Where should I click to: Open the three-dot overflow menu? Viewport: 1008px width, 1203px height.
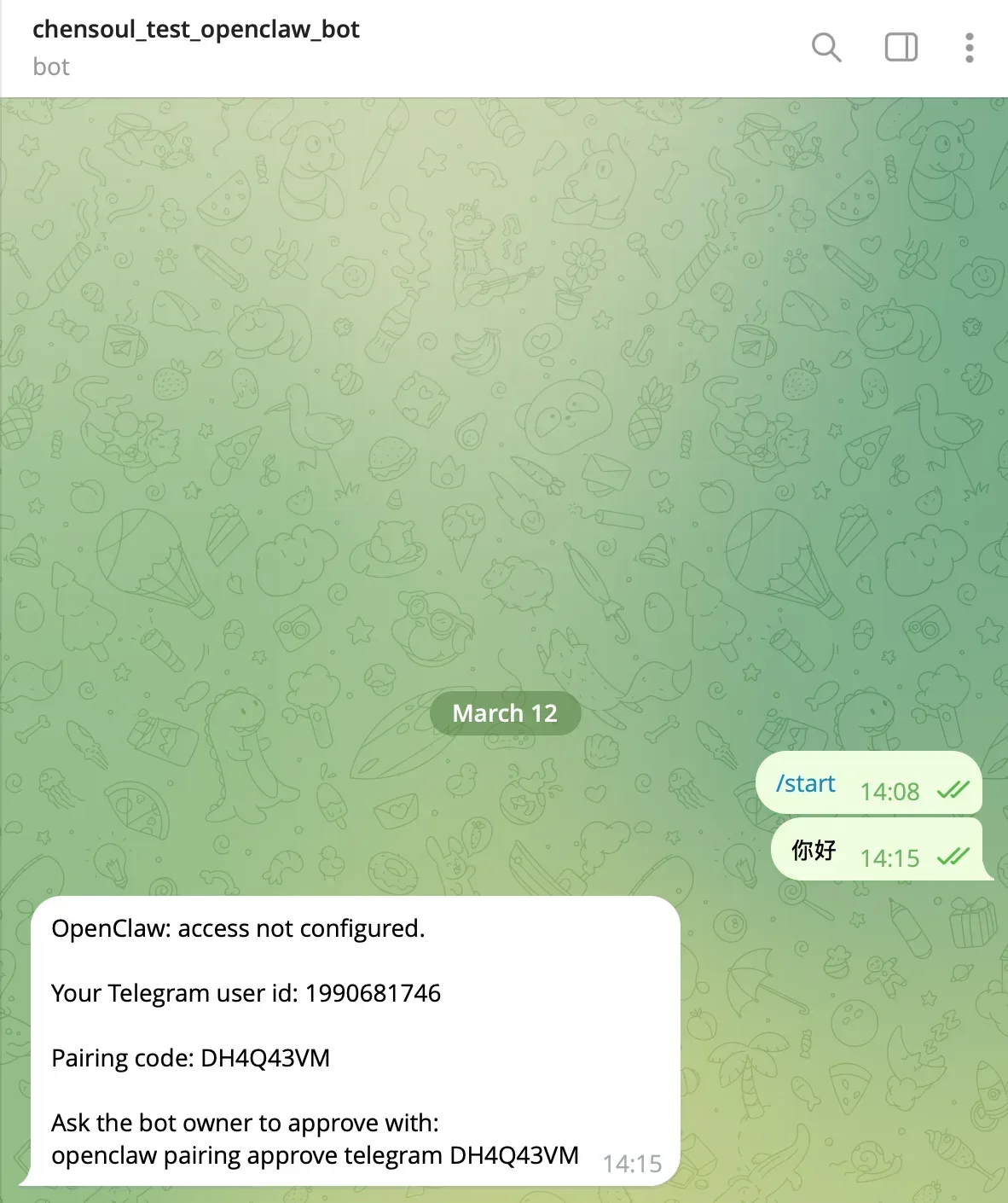[x=969, y=48]
